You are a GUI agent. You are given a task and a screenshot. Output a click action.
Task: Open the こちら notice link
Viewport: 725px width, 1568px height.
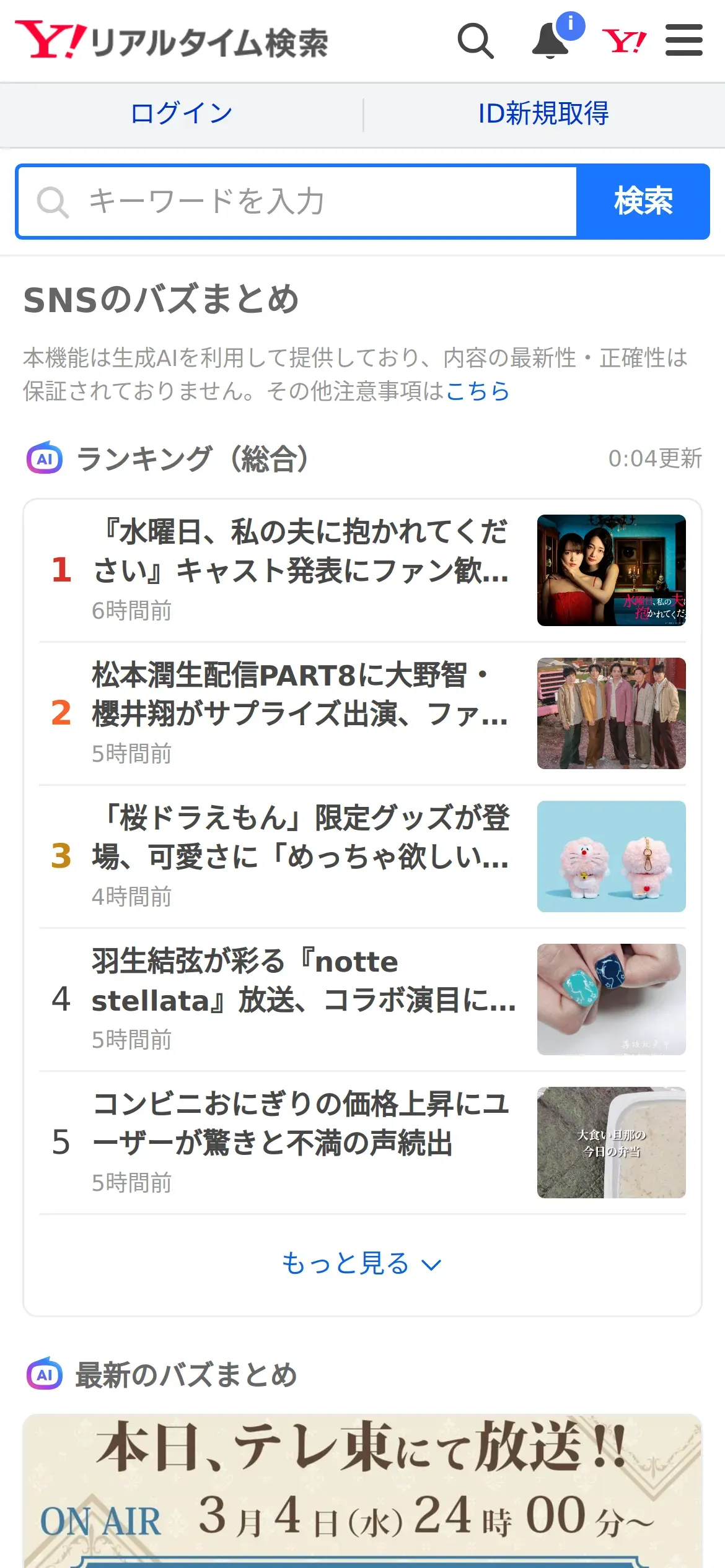(478, 391)
